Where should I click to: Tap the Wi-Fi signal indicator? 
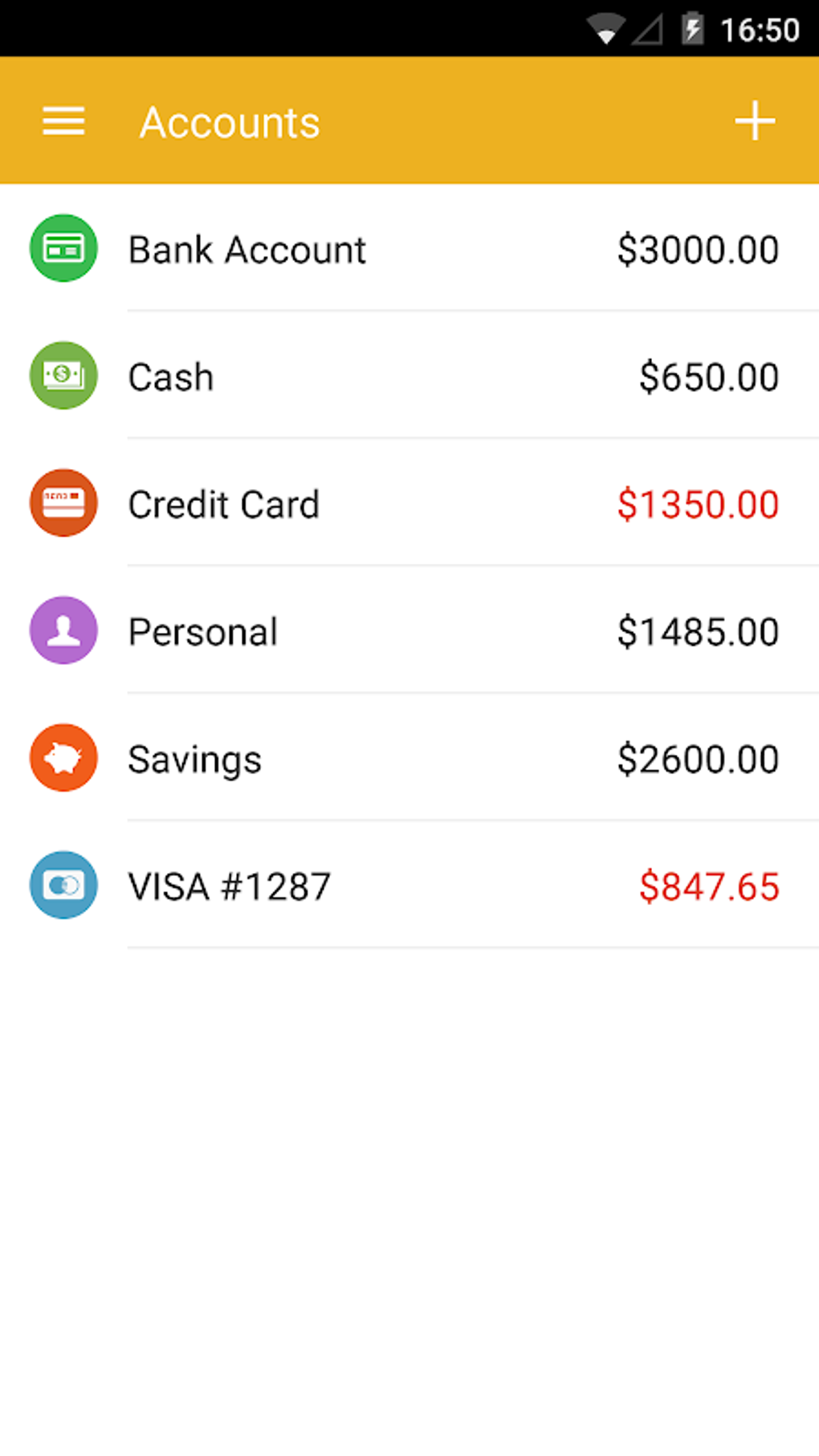(605, 27)
